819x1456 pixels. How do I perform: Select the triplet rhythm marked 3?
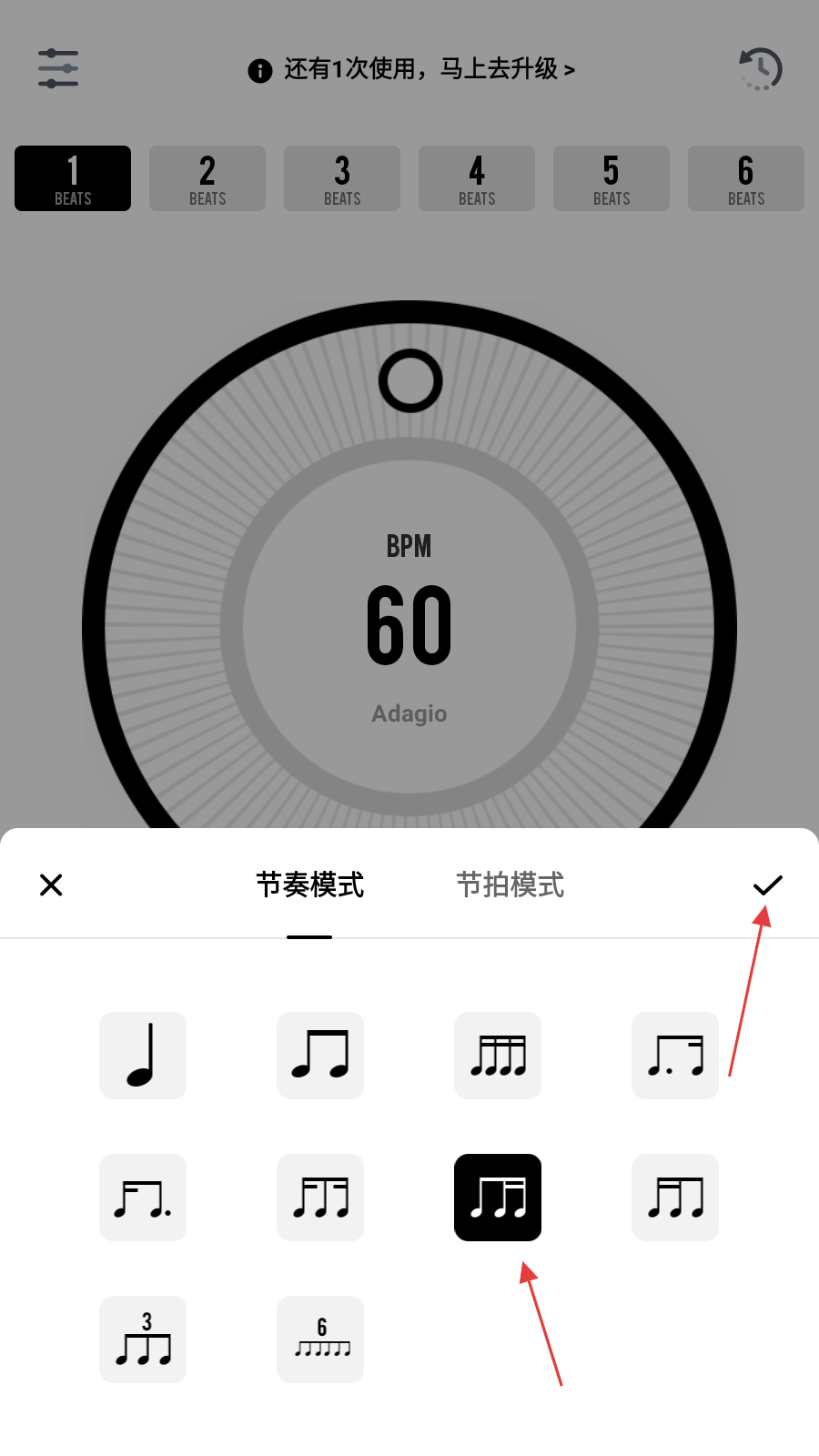tap(143, 1340)
